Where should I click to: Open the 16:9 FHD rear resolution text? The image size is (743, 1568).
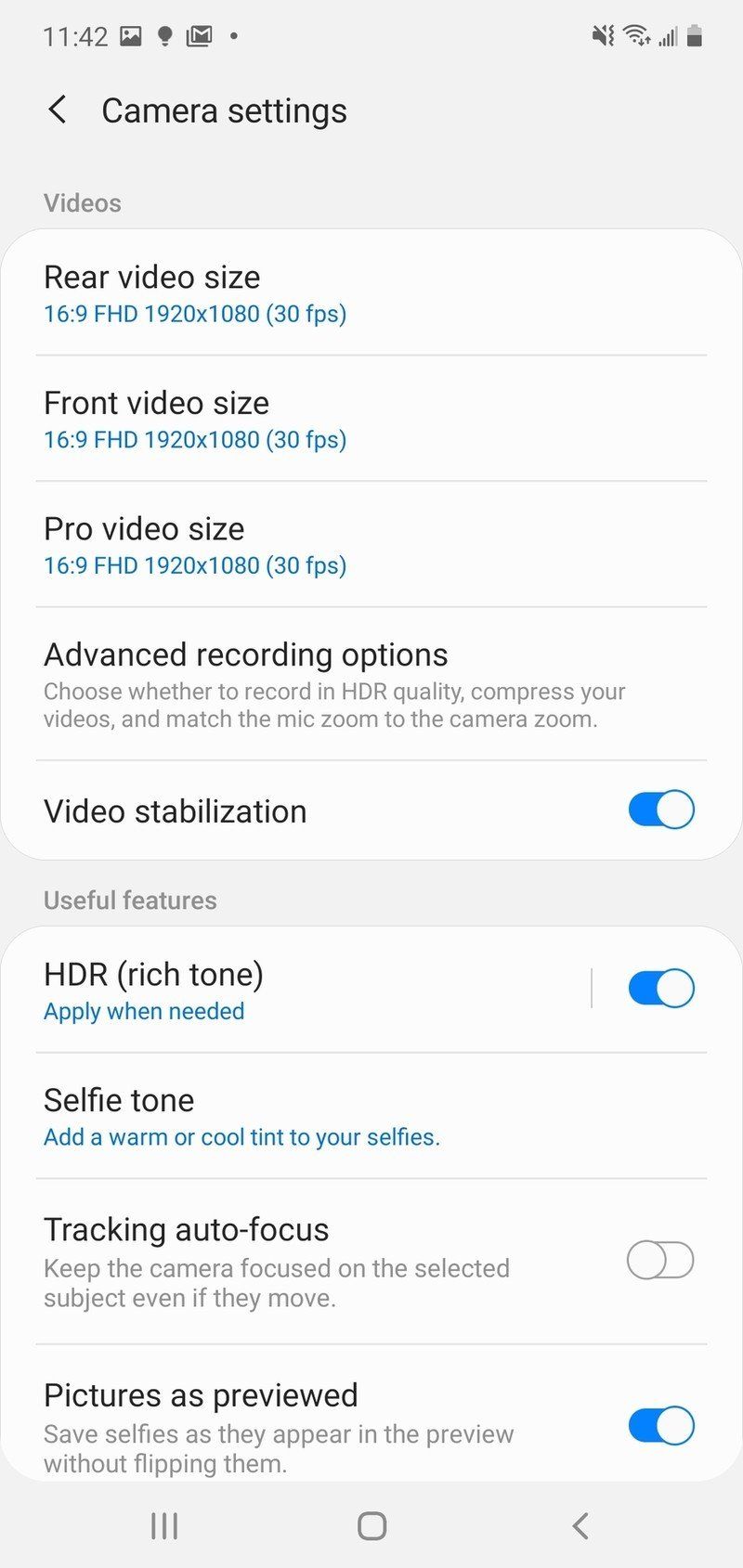click(195, 314)
